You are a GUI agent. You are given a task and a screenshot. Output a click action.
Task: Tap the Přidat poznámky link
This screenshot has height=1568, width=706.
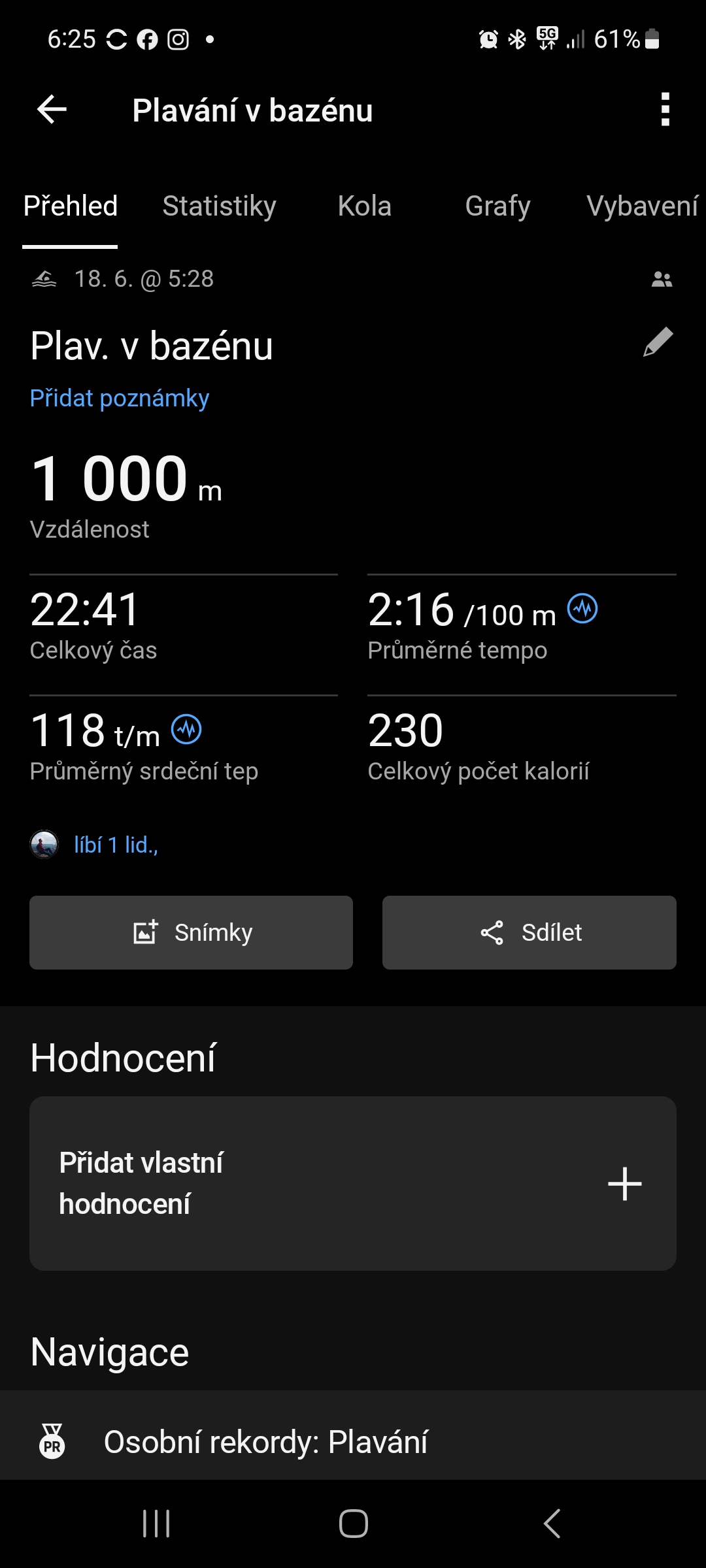click(120, 398)
